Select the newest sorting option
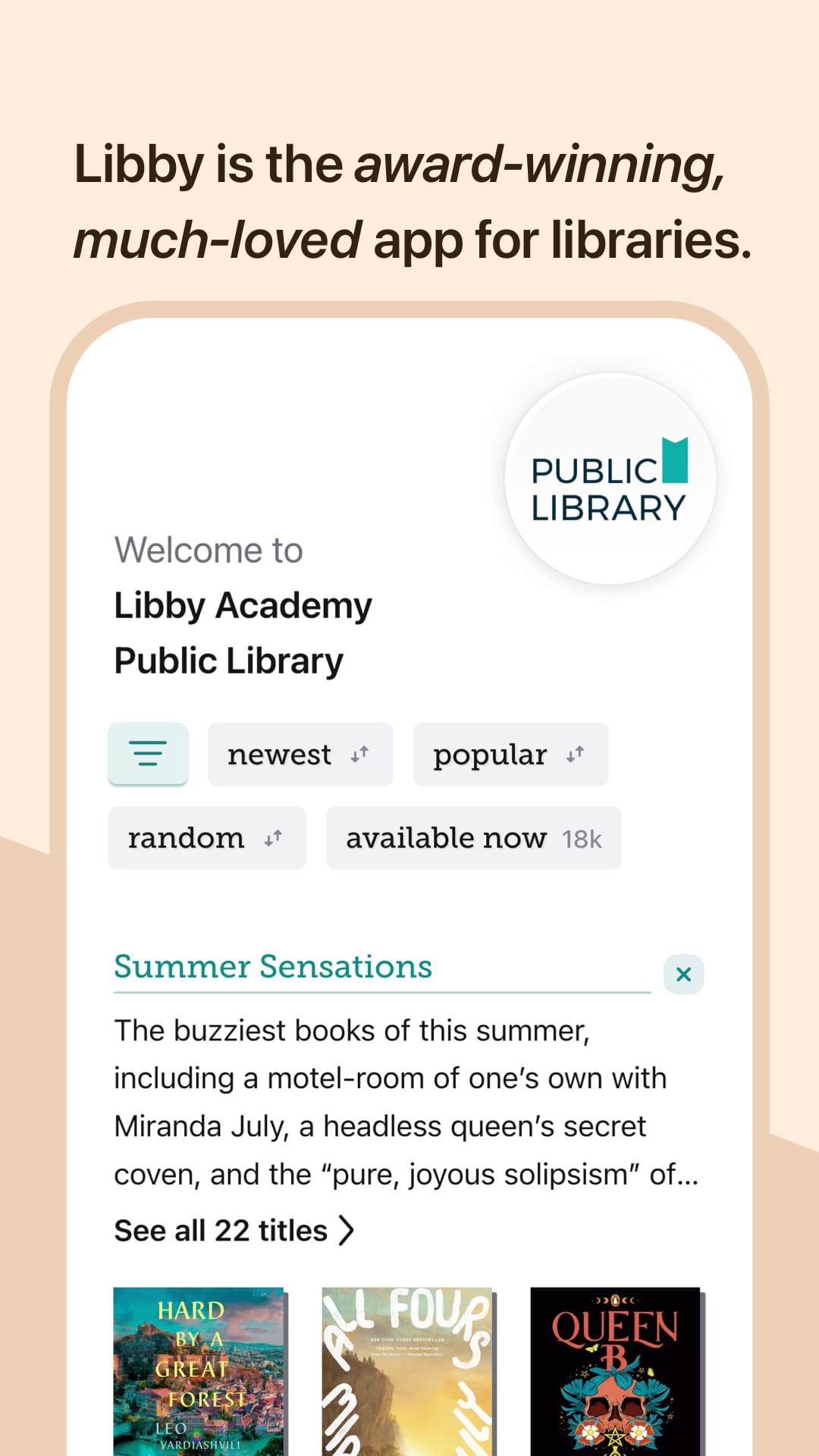Image resolution: width=819 pixels, height=1456 pixels. tap(279, 754)
